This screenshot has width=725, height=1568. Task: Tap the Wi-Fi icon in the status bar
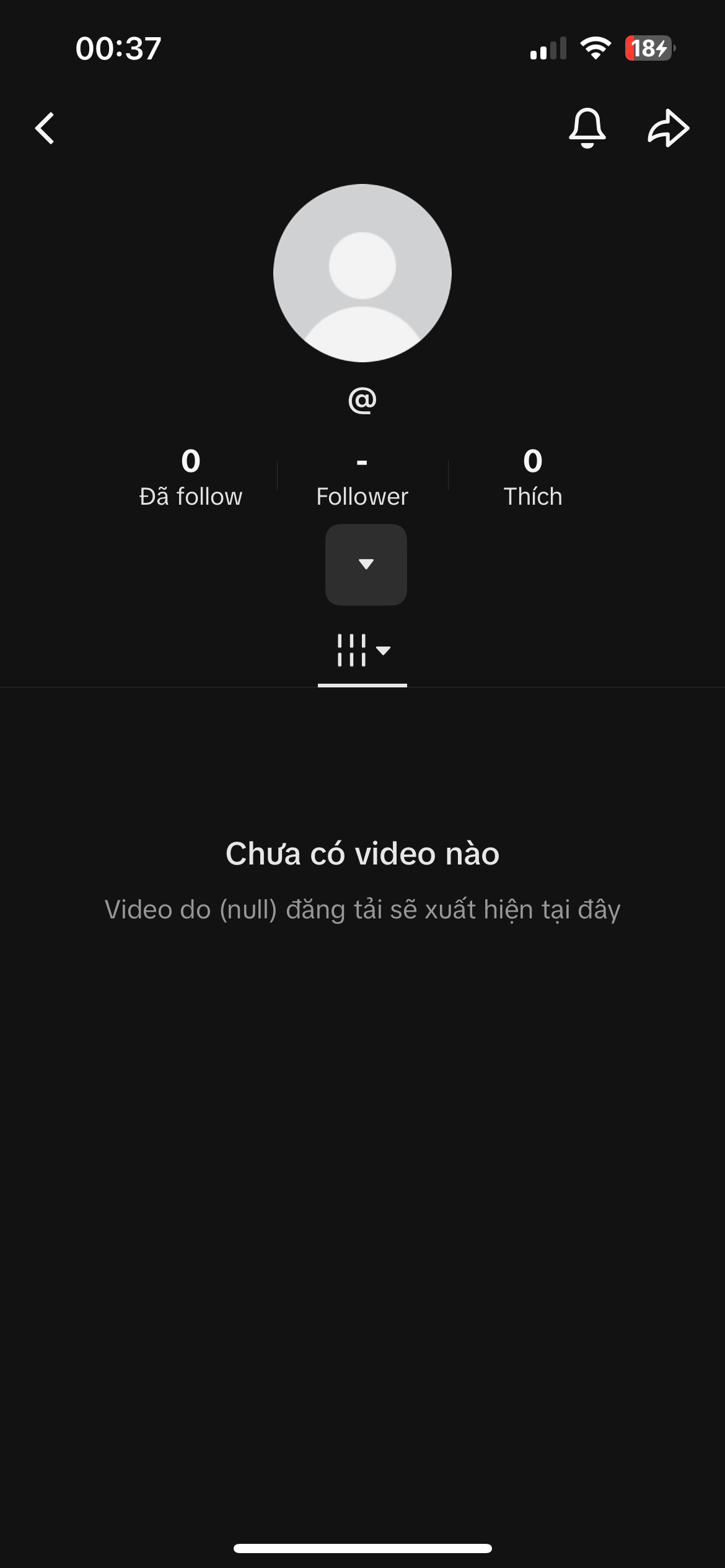(595, 48)
